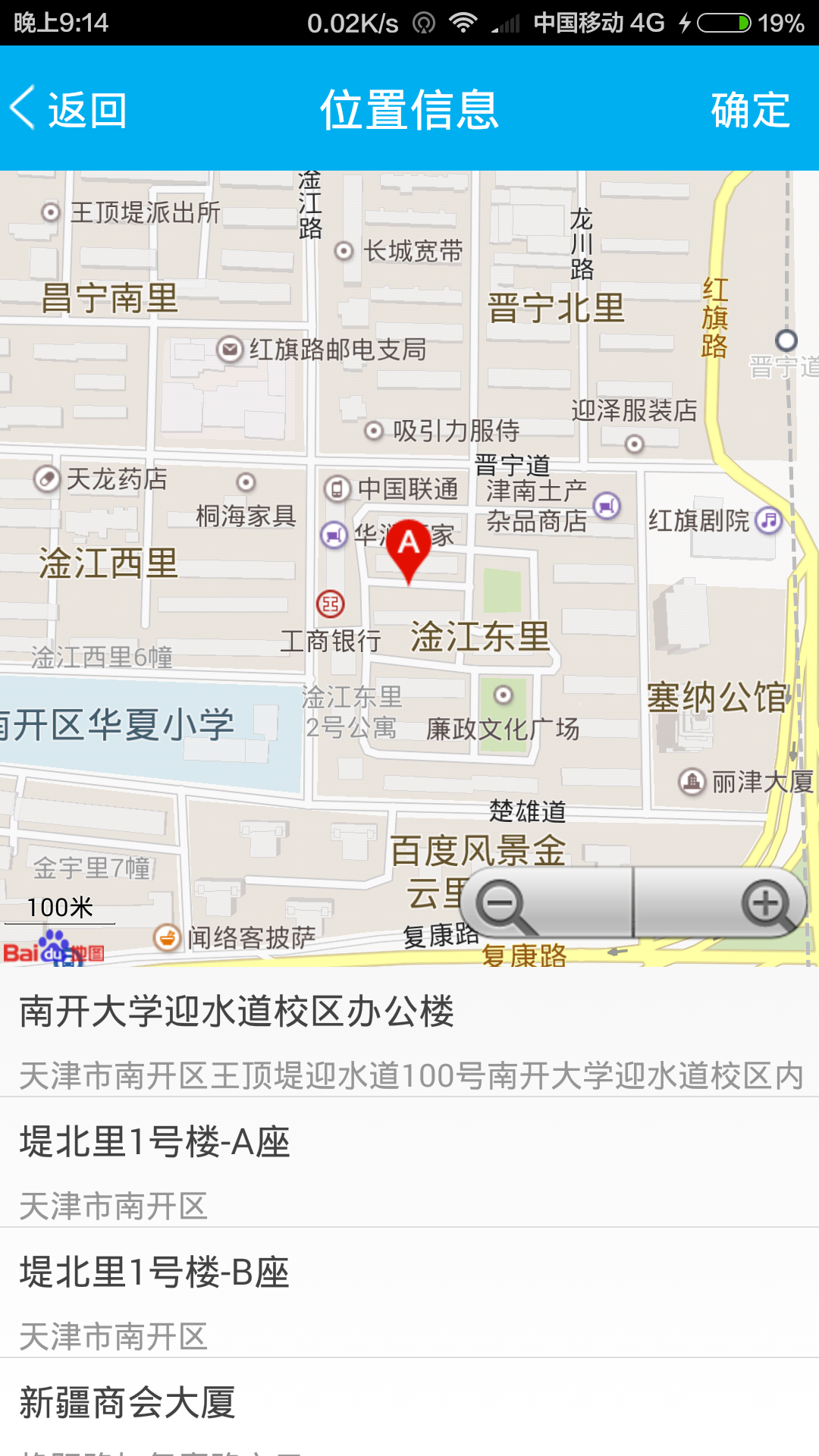Click the 红旗路邮电支局 envelope icon
The height and width of the screenshot is (1456, 819).
coord(229,350)
